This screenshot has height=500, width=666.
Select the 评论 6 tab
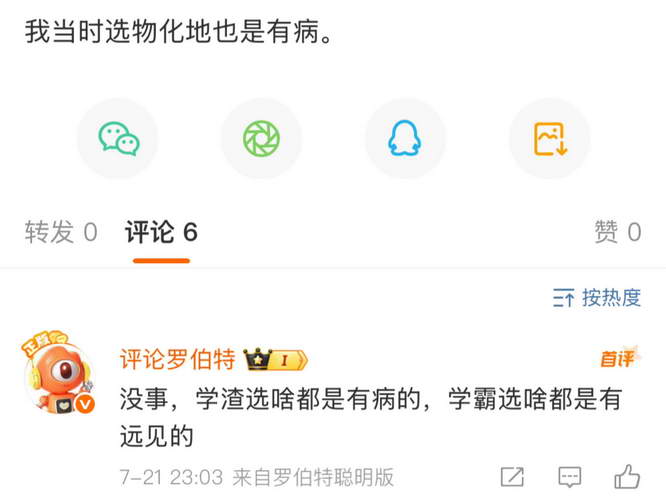161,233
